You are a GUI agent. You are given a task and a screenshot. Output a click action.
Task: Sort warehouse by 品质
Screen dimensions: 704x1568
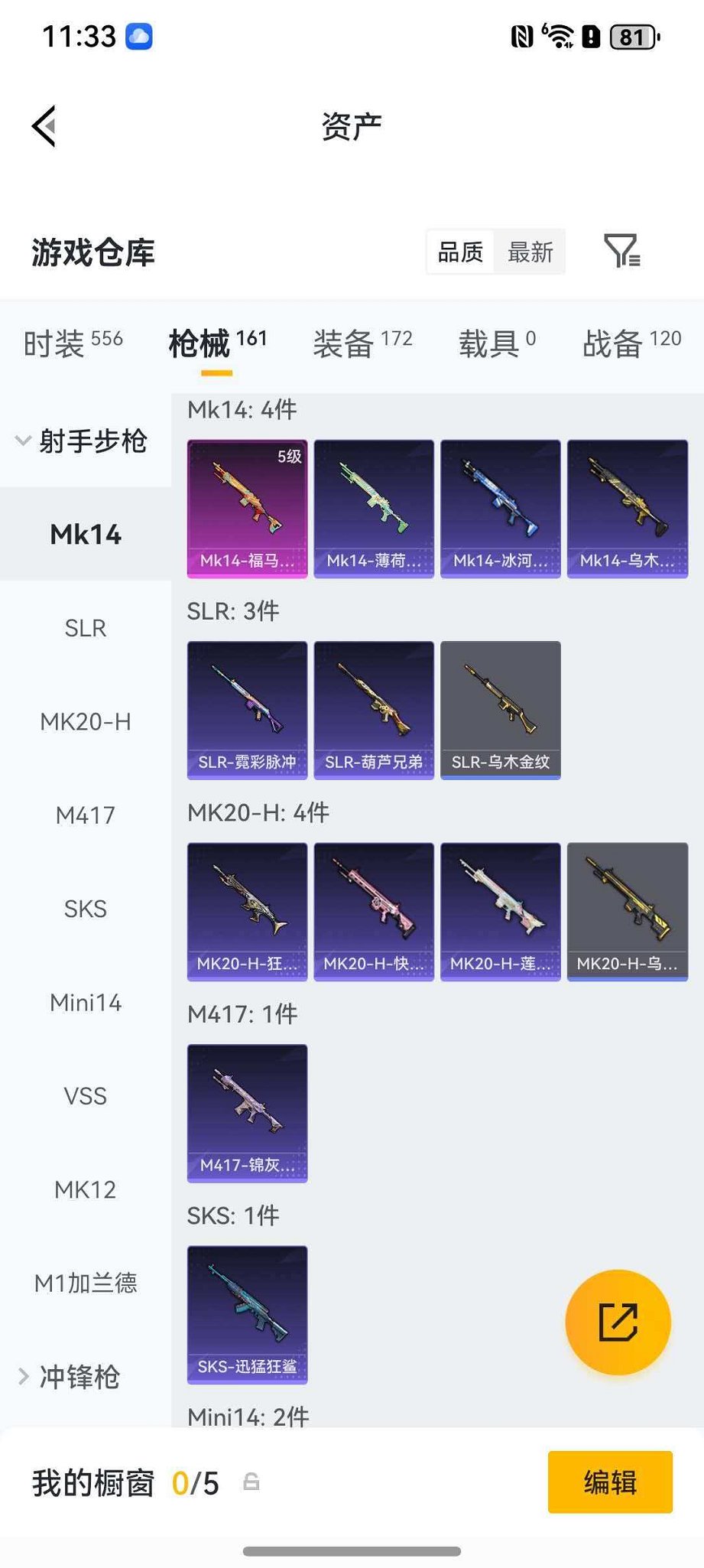point(460,252)
